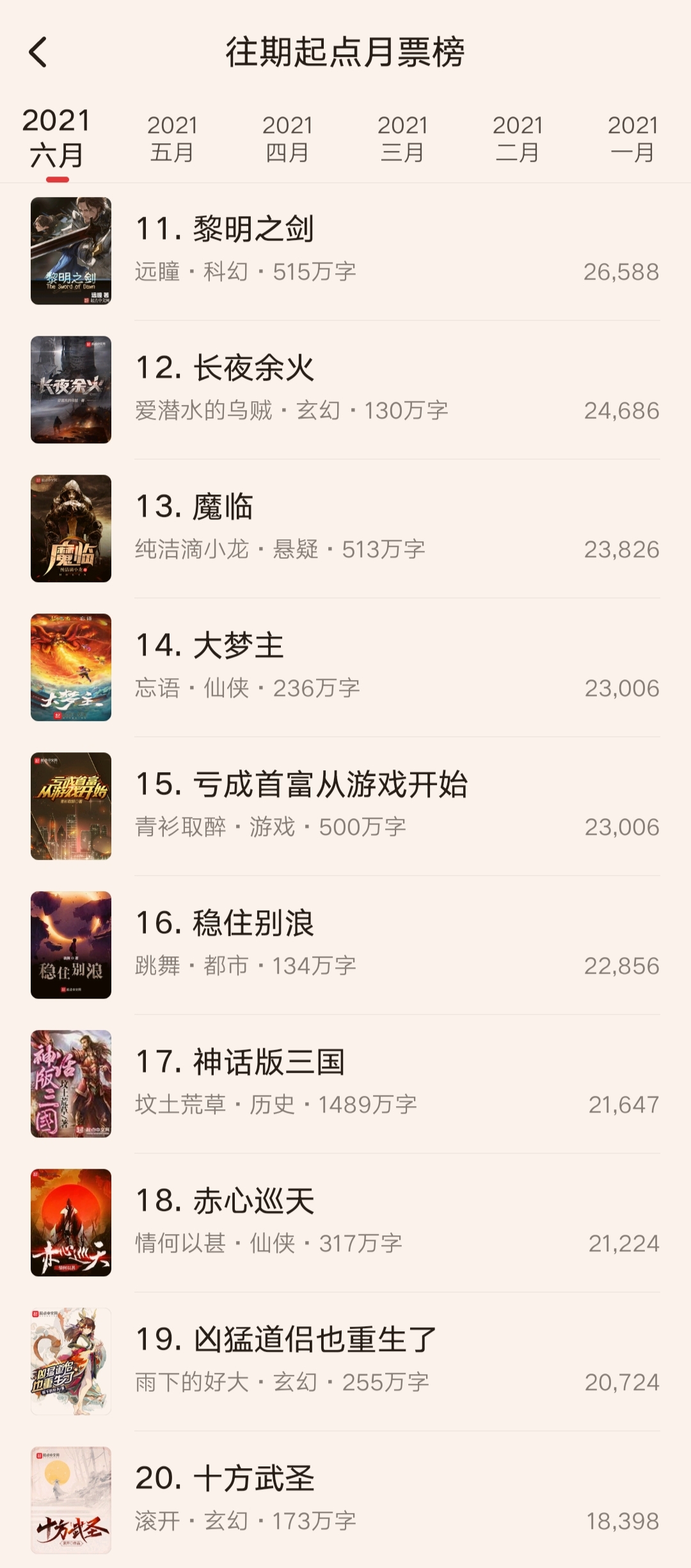Open the novel 神话版三国
This screenshot has width=691, height=1568.
tap(345, 1084)
